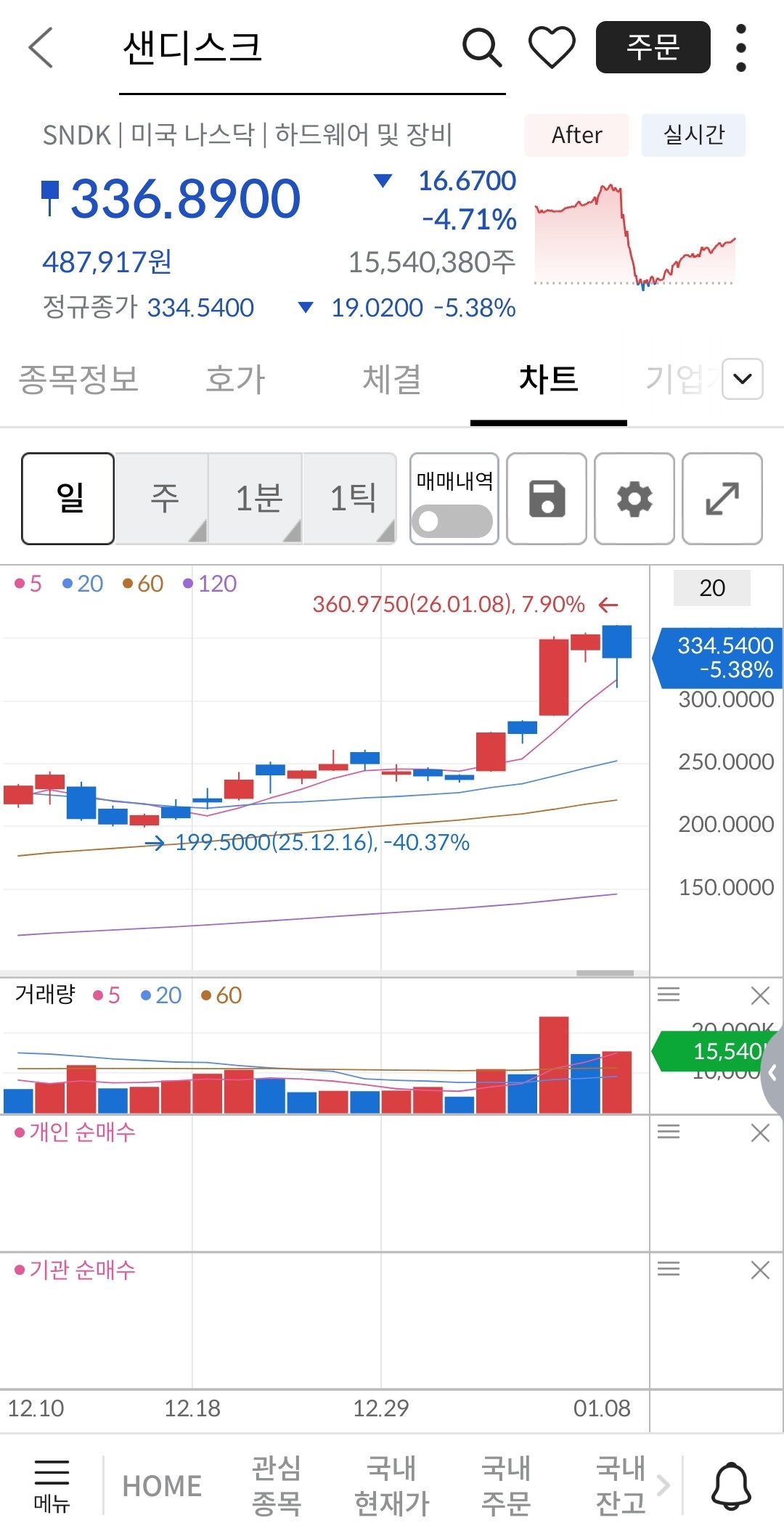Expand the tab list dropdown arrow
The height and width of the screenshot is (1539, 784).
click(x=743, y=379)
